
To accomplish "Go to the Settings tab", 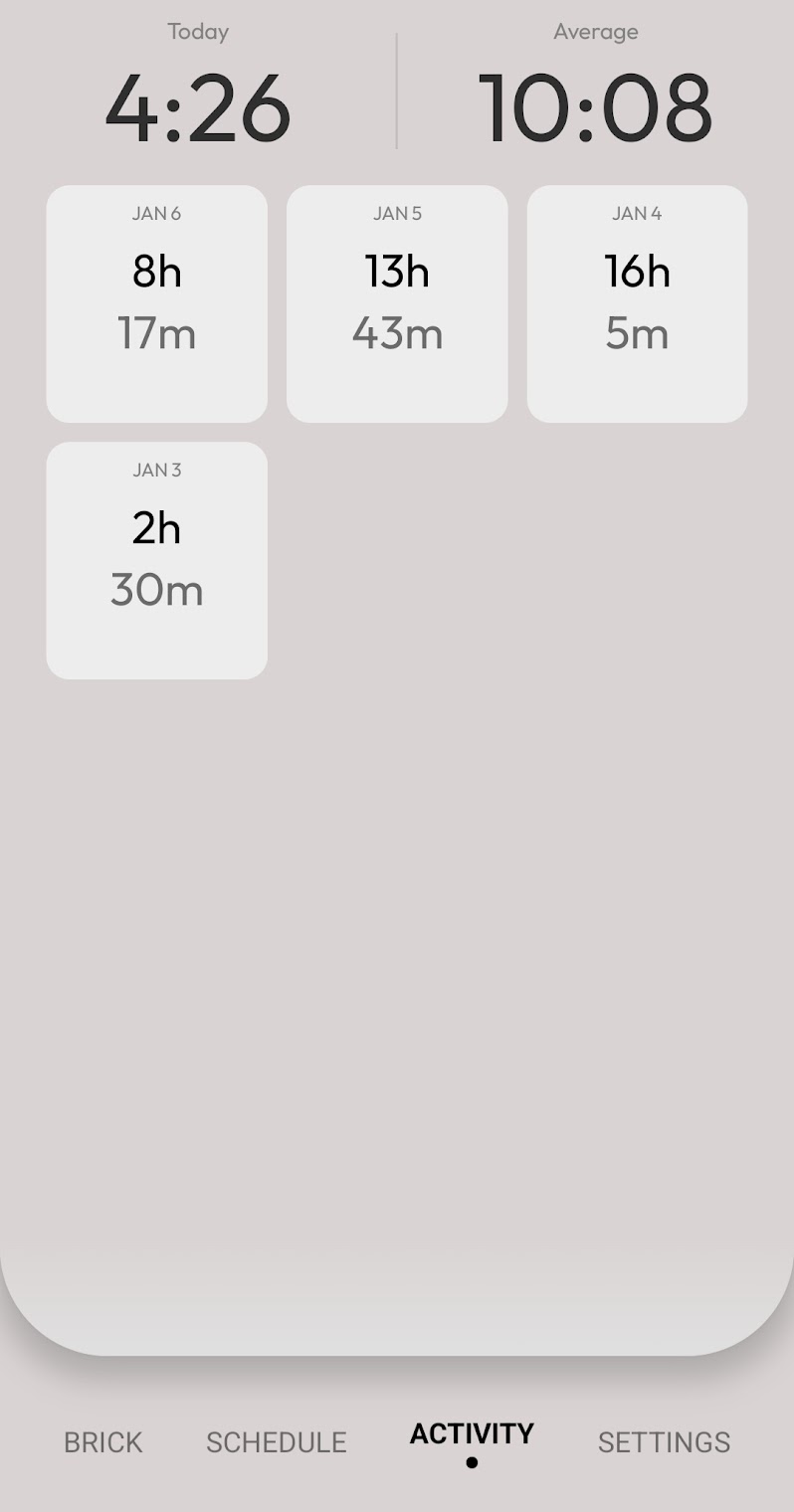I will pos(664,1441).
